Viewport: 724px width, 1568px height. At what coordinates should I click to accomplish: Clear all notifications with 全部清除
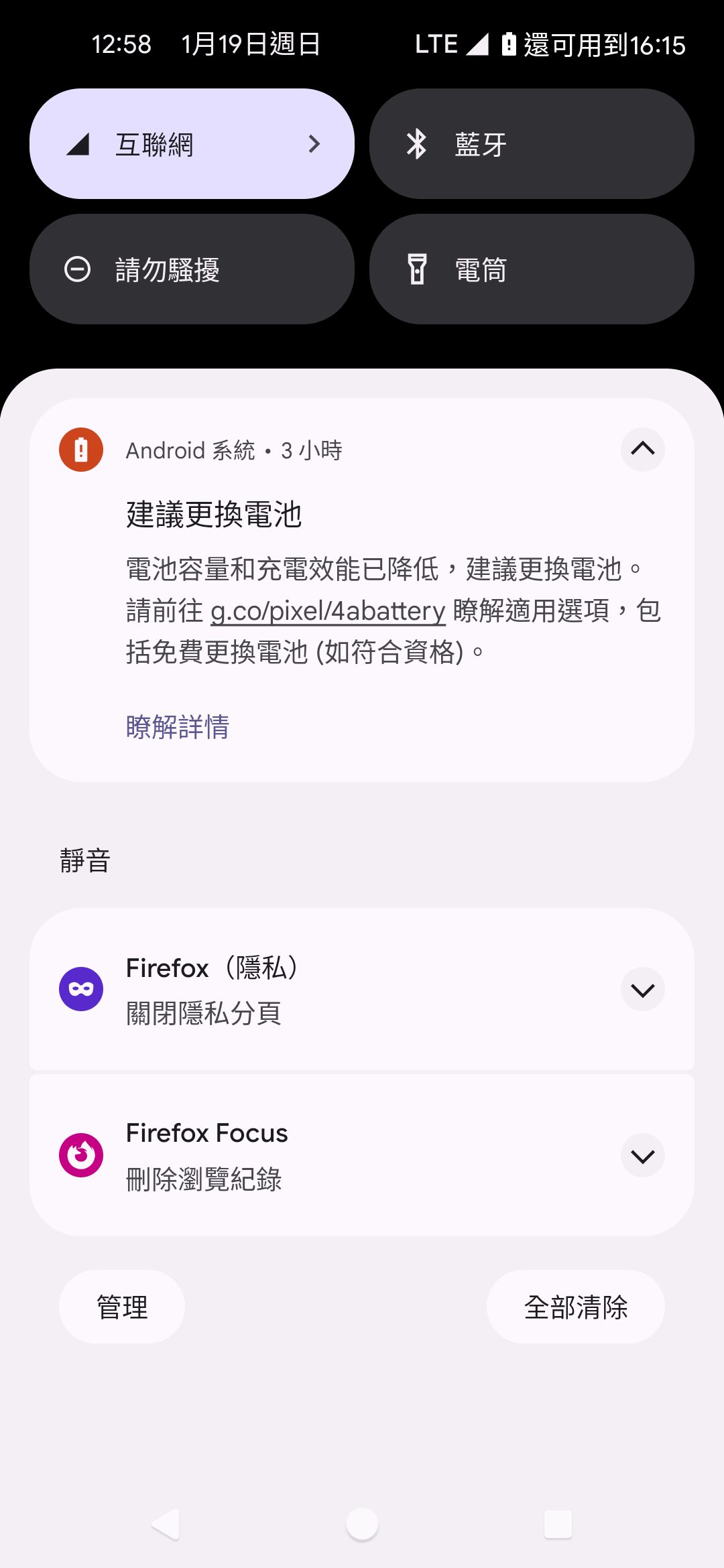576,1307
